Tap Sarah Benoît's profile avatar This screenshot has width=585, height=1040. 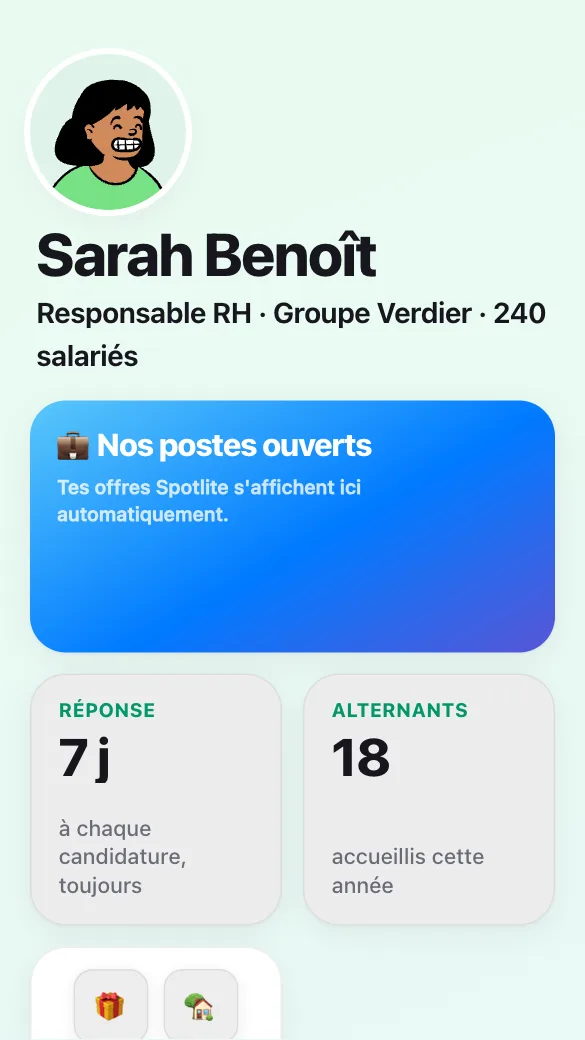108,132
